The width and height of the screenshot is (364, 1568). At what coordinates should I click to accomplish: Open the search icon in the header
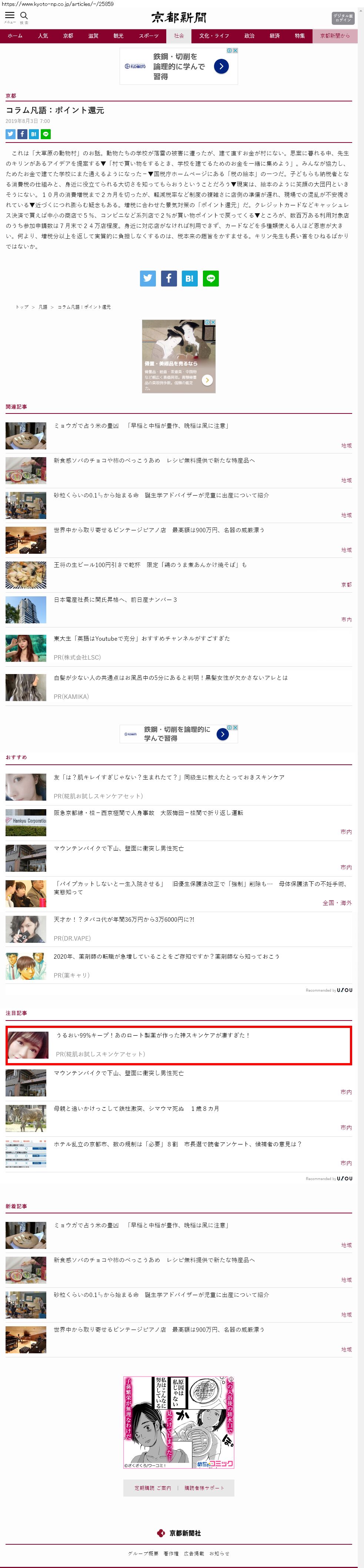24,16
